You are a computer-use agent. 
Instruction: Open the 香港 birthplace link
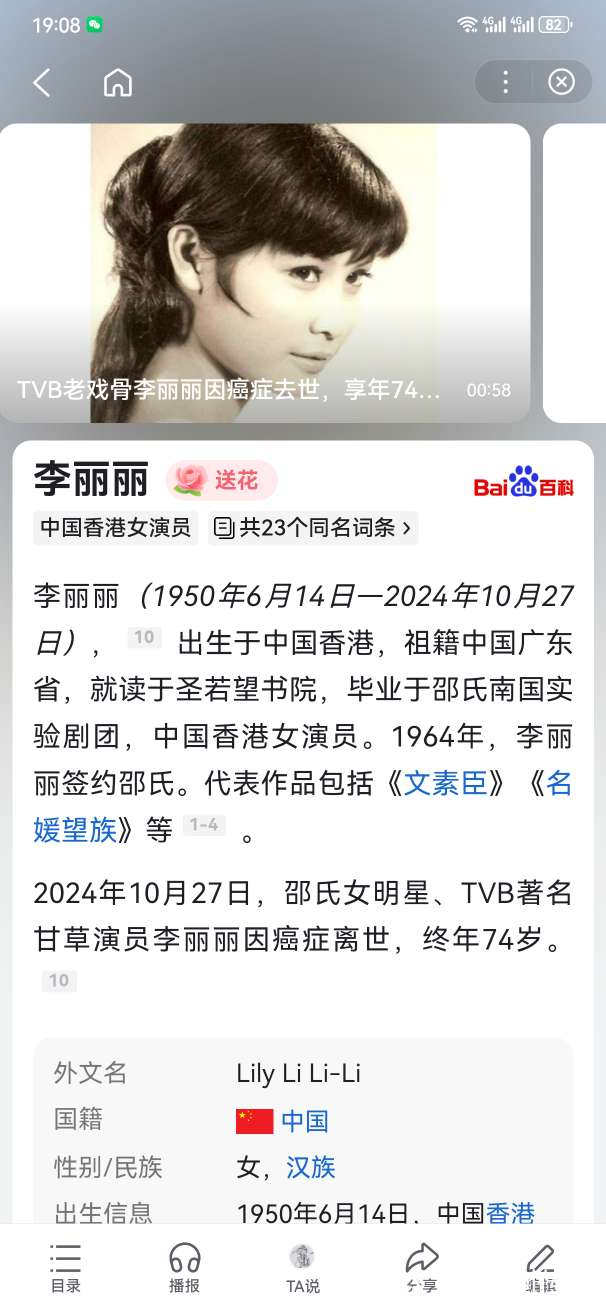[511, 1213]
